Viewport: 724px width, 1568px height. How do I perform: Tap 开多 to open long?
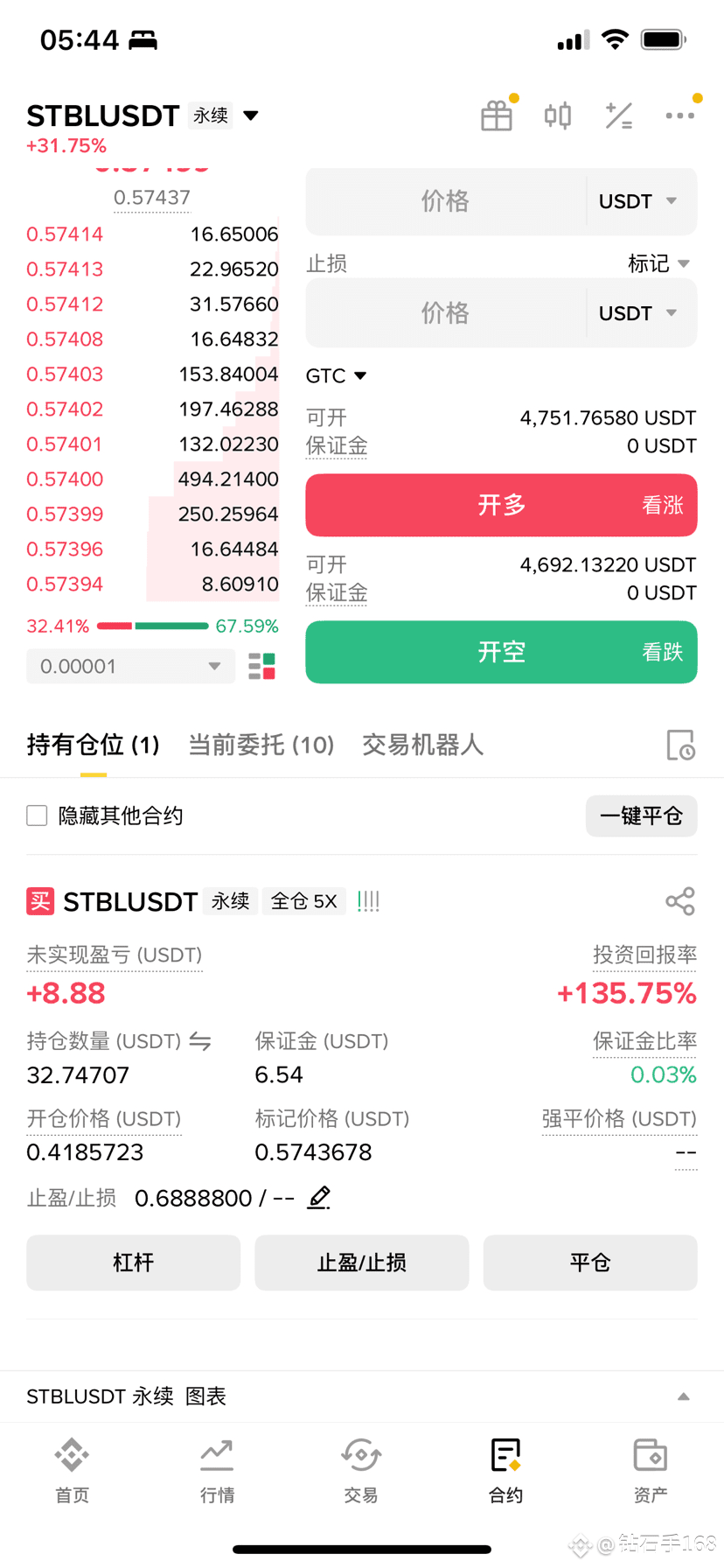tap(501, 505)
